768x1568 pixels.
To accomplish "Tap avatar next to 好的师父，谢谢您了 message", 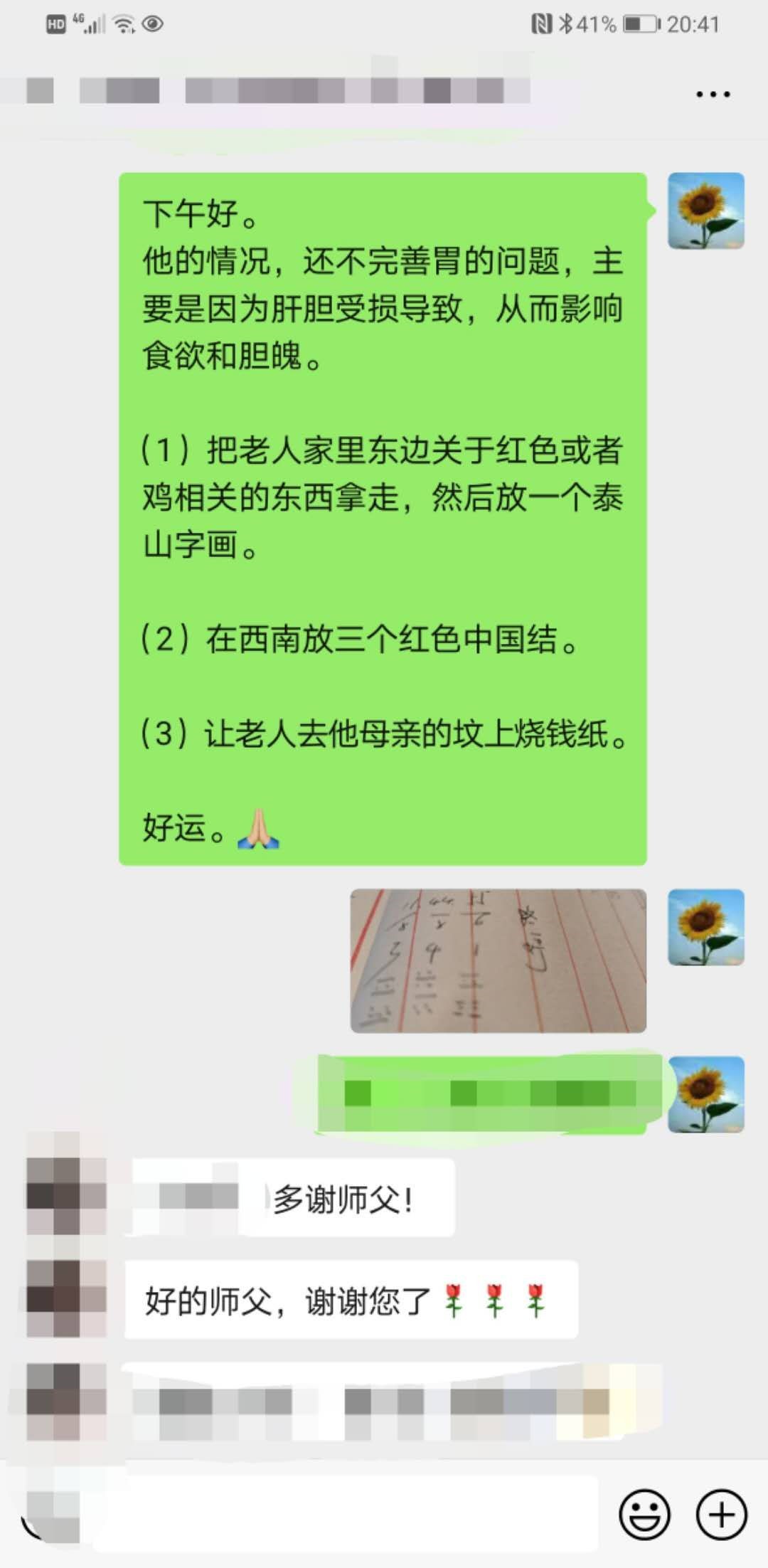I will [x=66, y=1298].
